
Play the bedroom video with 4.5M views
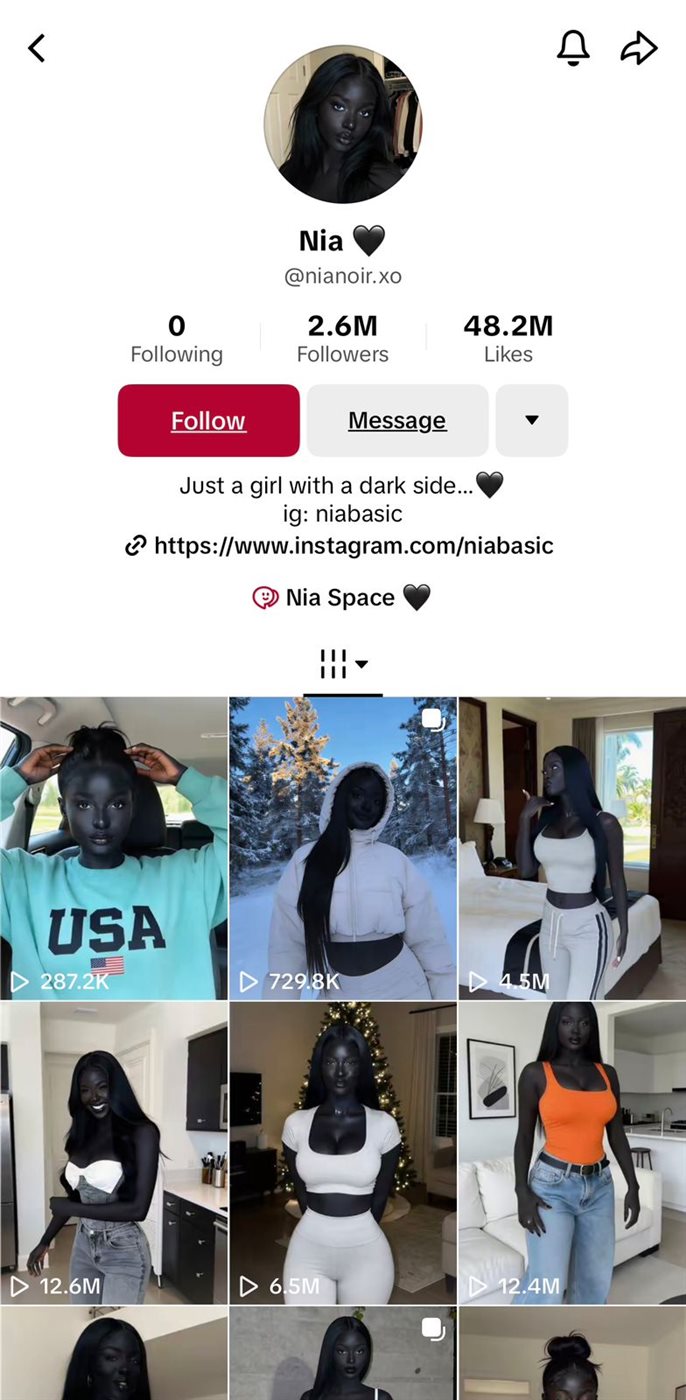pyautogui.click(x=572, y=848)
